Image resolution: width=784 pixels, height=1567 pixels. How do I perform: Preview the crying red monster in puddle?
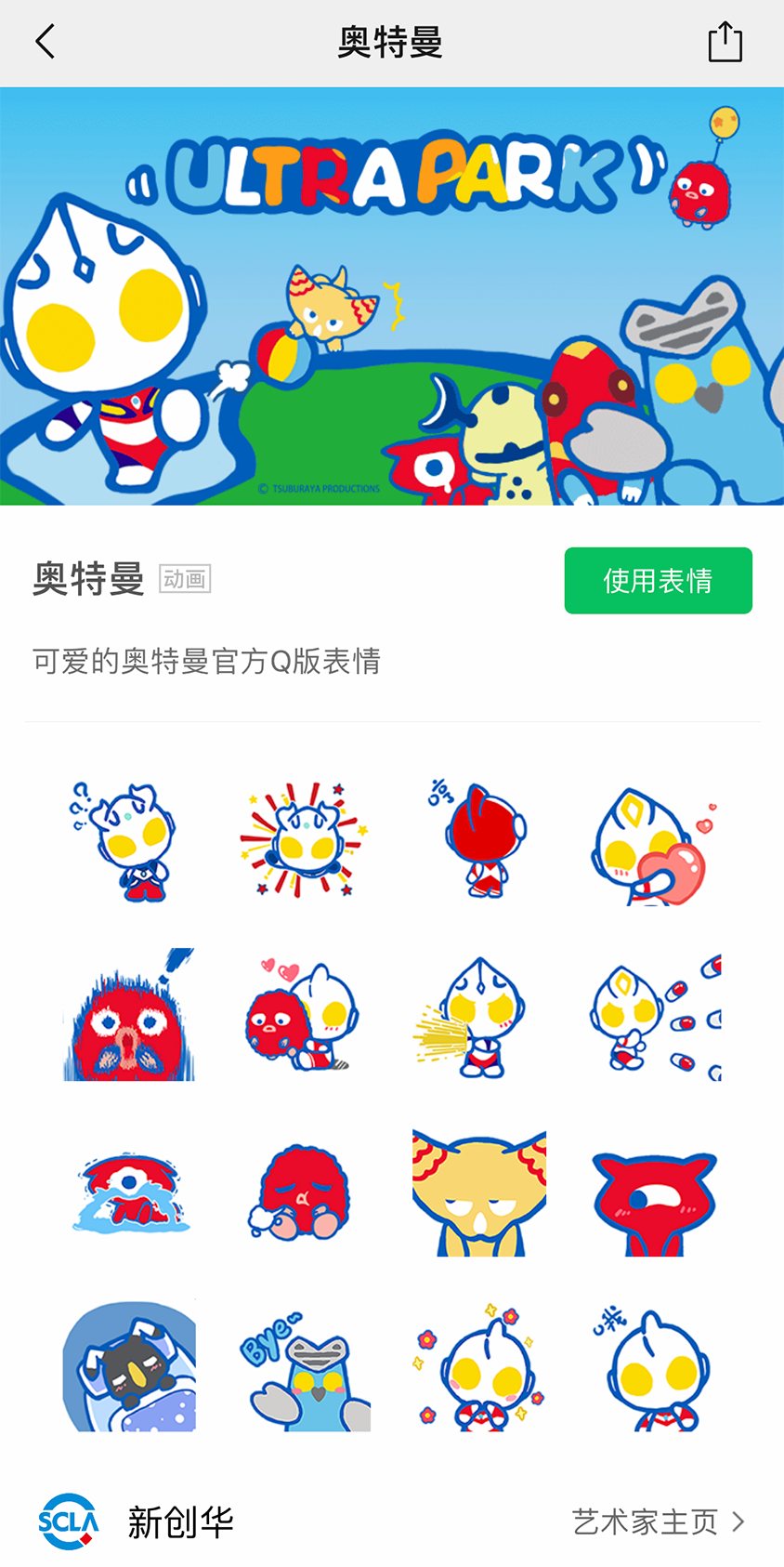point(128,1192)
